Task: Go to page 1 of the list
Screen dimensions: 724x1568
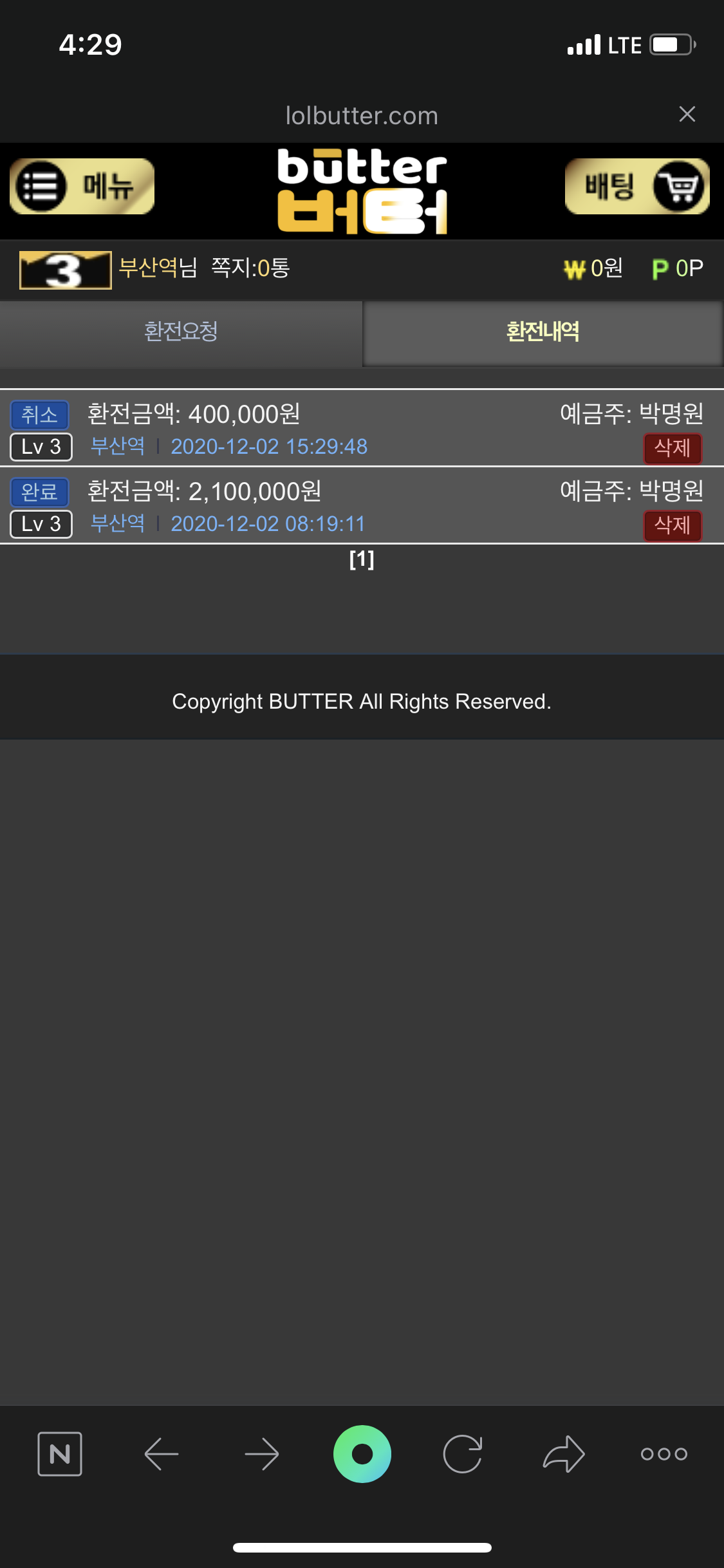Action: (362, 560)
